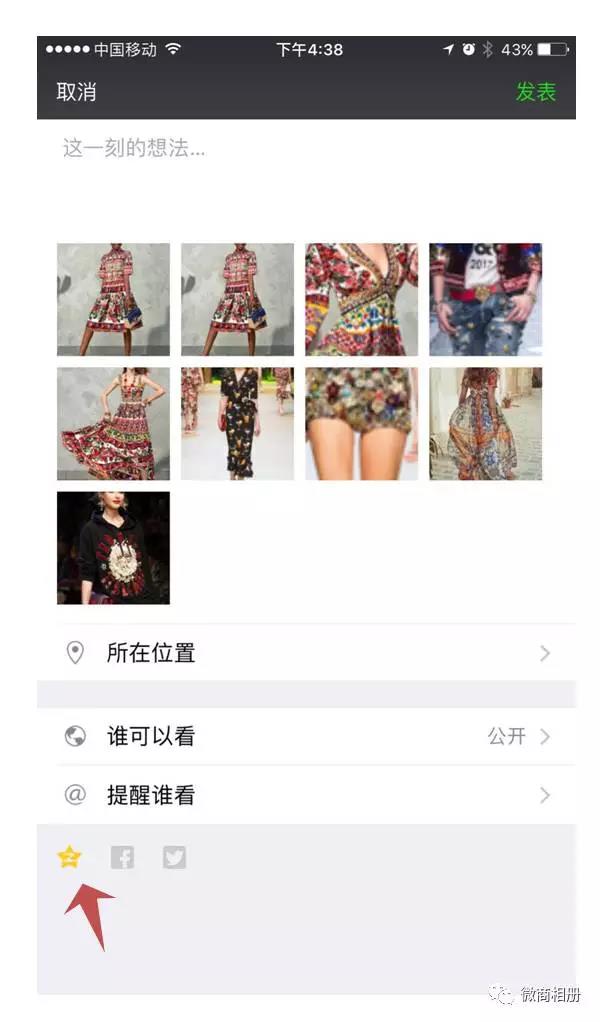The height and width of the screenshot is (1022, 600).
Task: Open the V-neck patterned top photo
Action: 361,300
